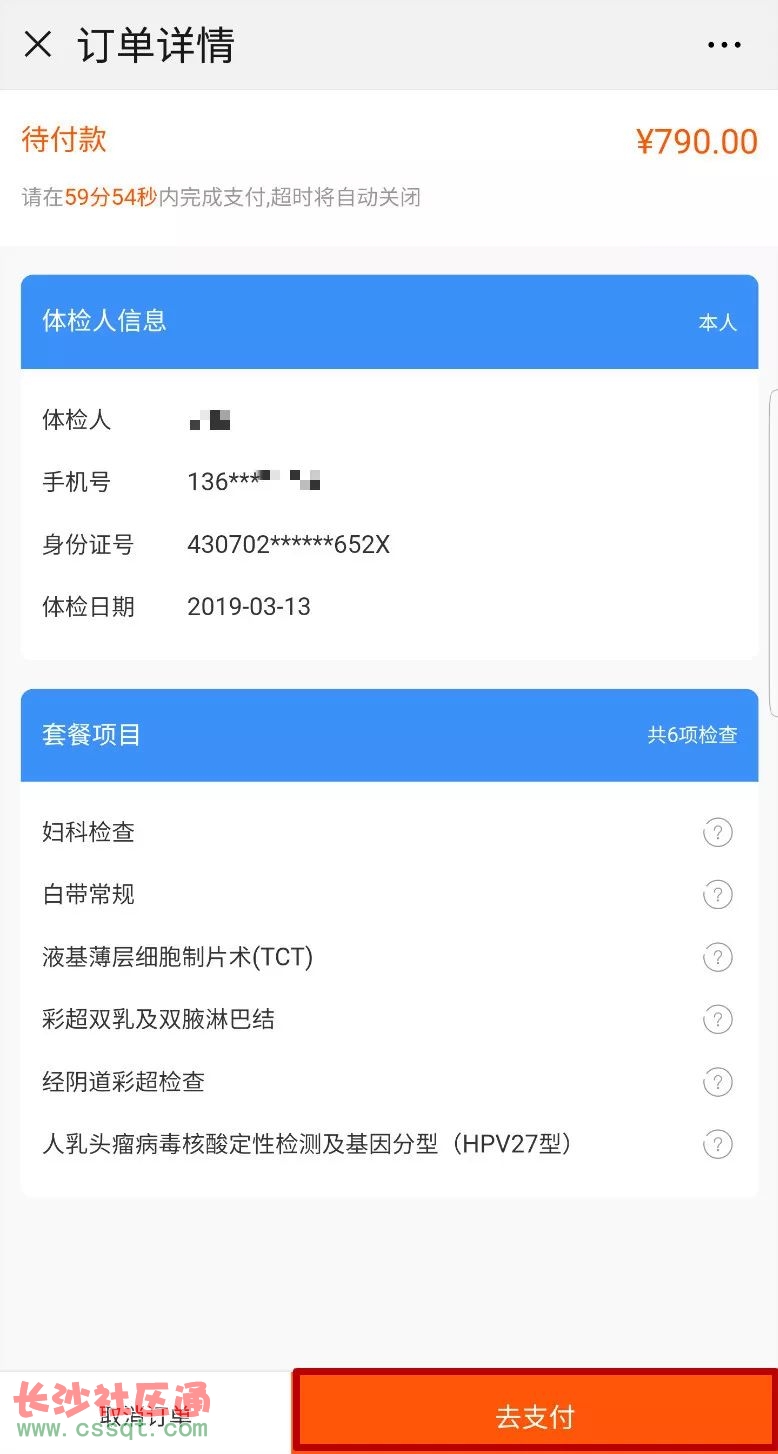Open the three-dot overflow menu

point(723,45)
